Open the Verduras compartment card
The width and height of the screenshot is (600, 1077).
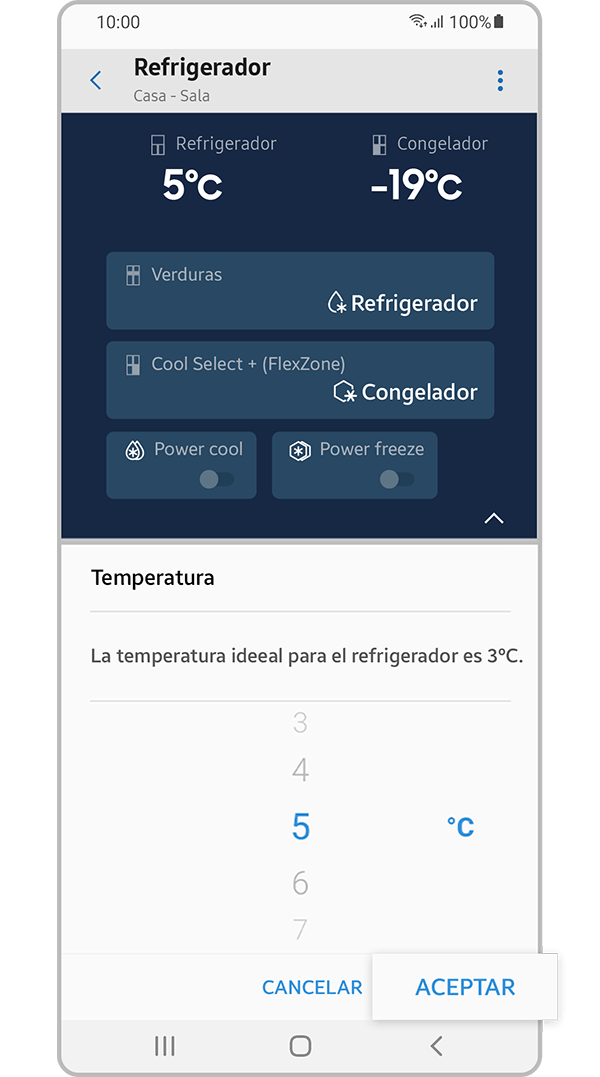pos(300,291)
